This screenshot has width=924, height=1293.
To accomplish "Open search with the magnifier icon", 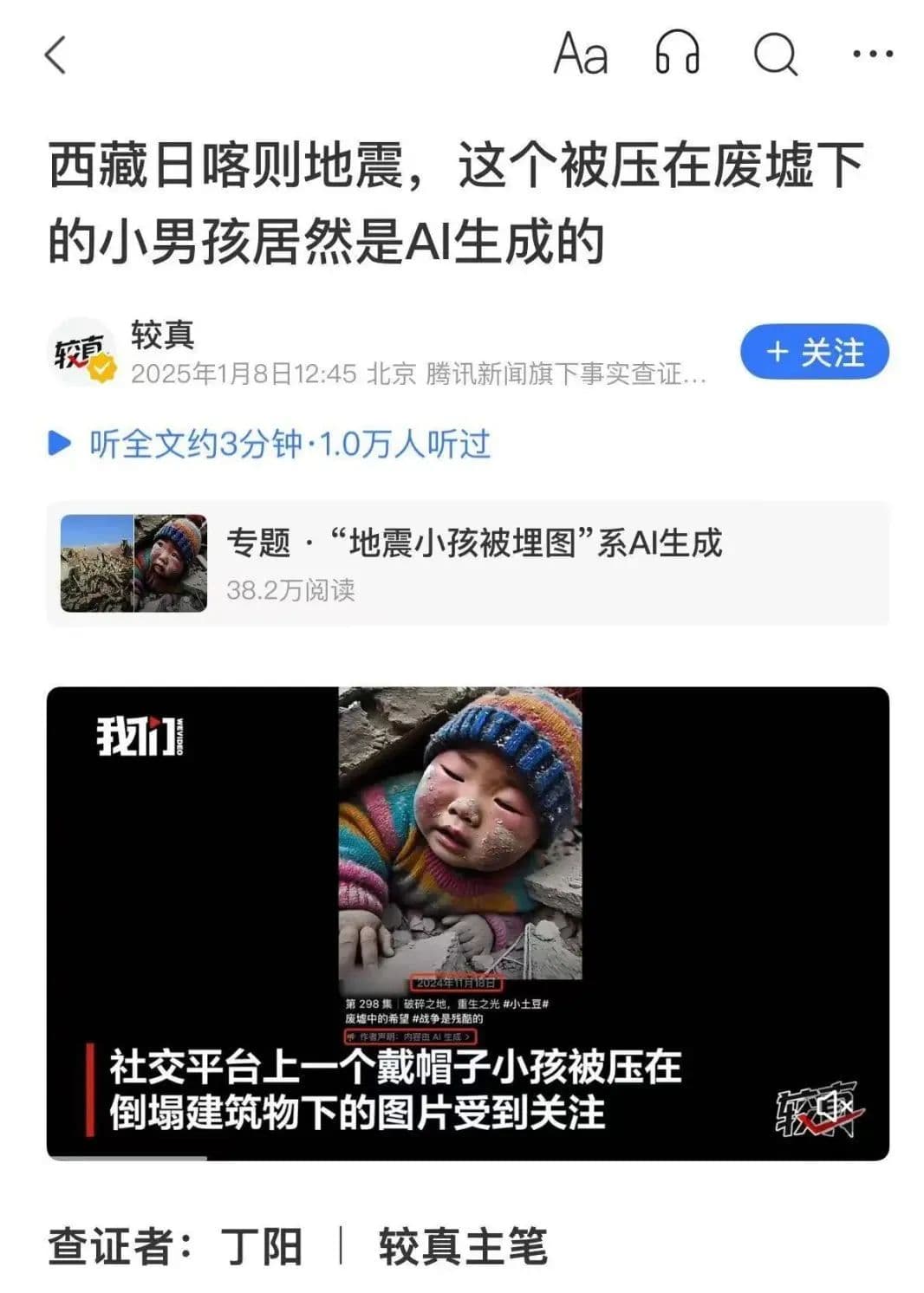I will 775,55.
